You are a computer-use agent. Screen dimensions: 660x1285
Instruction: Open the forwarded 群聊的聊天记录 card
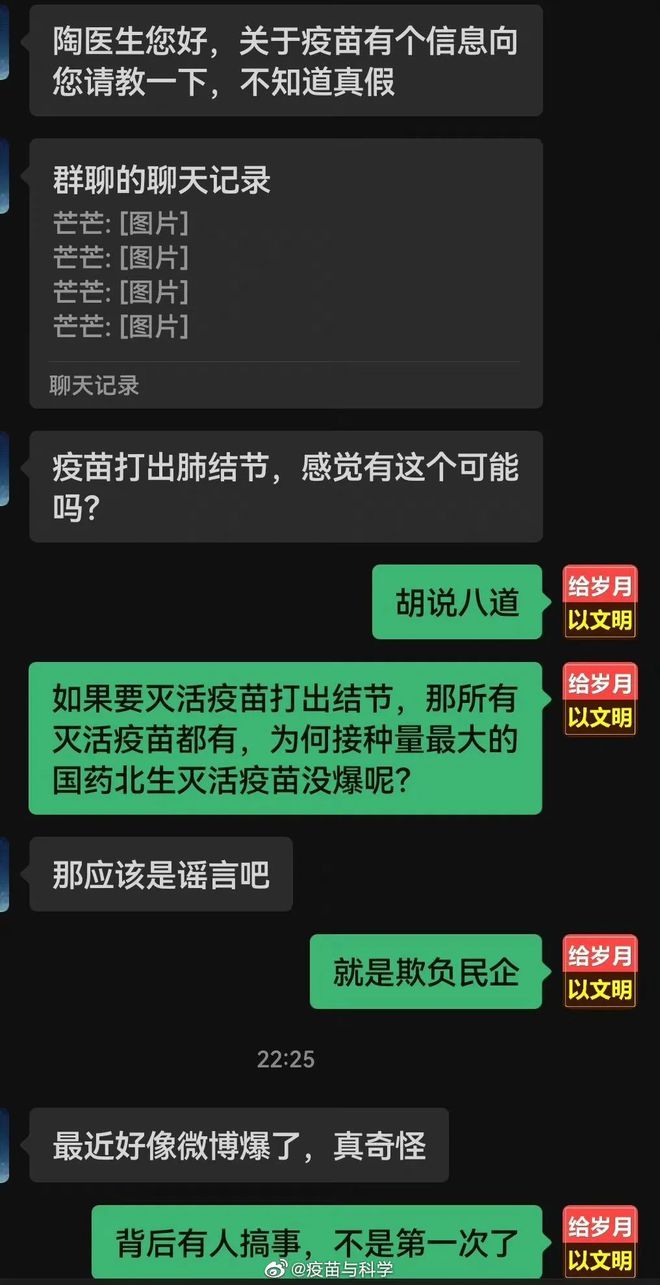[286, 272]
